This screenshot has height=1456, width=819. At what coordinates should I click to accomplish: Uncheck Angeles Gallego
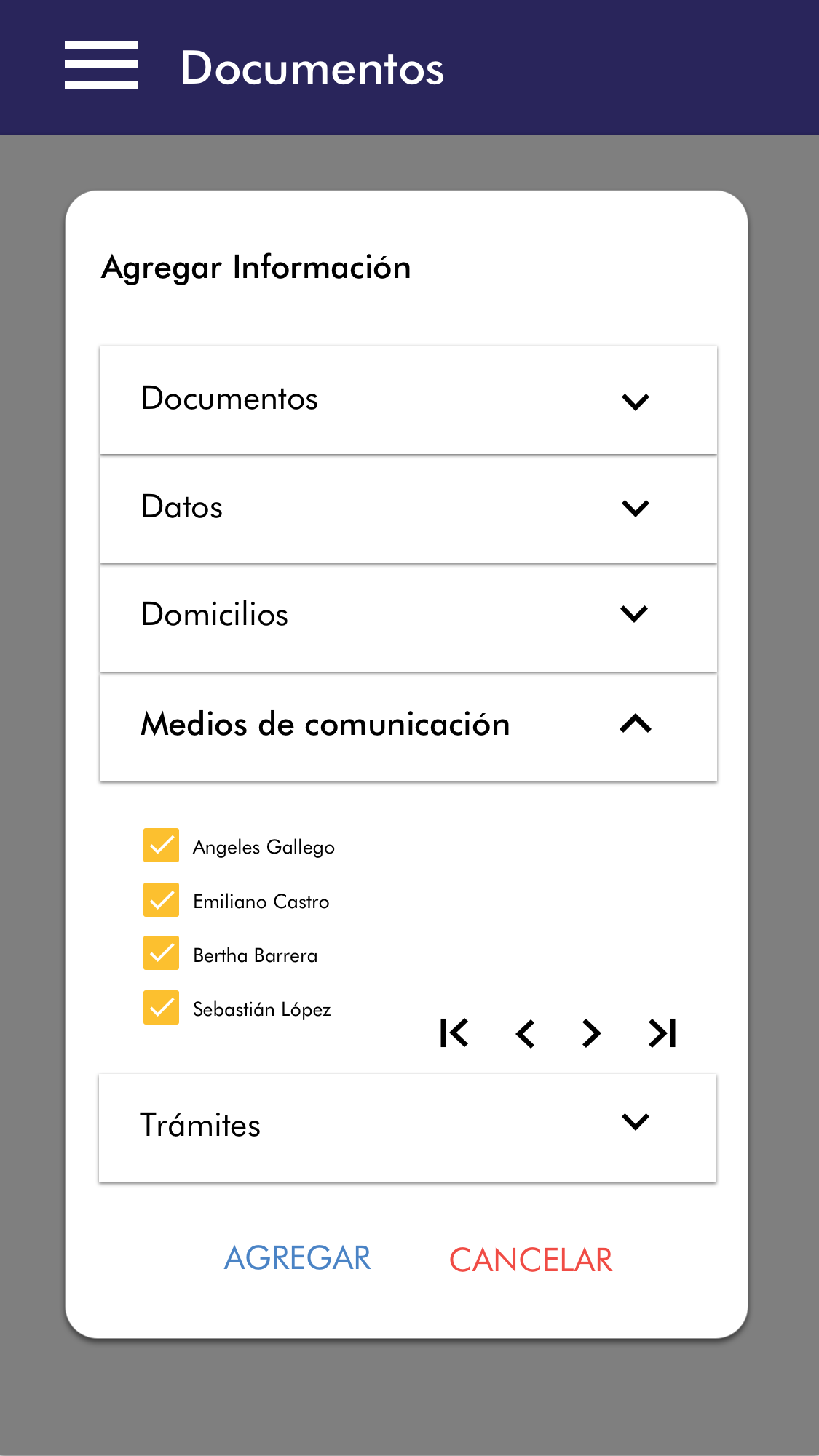tap(161, 846)
